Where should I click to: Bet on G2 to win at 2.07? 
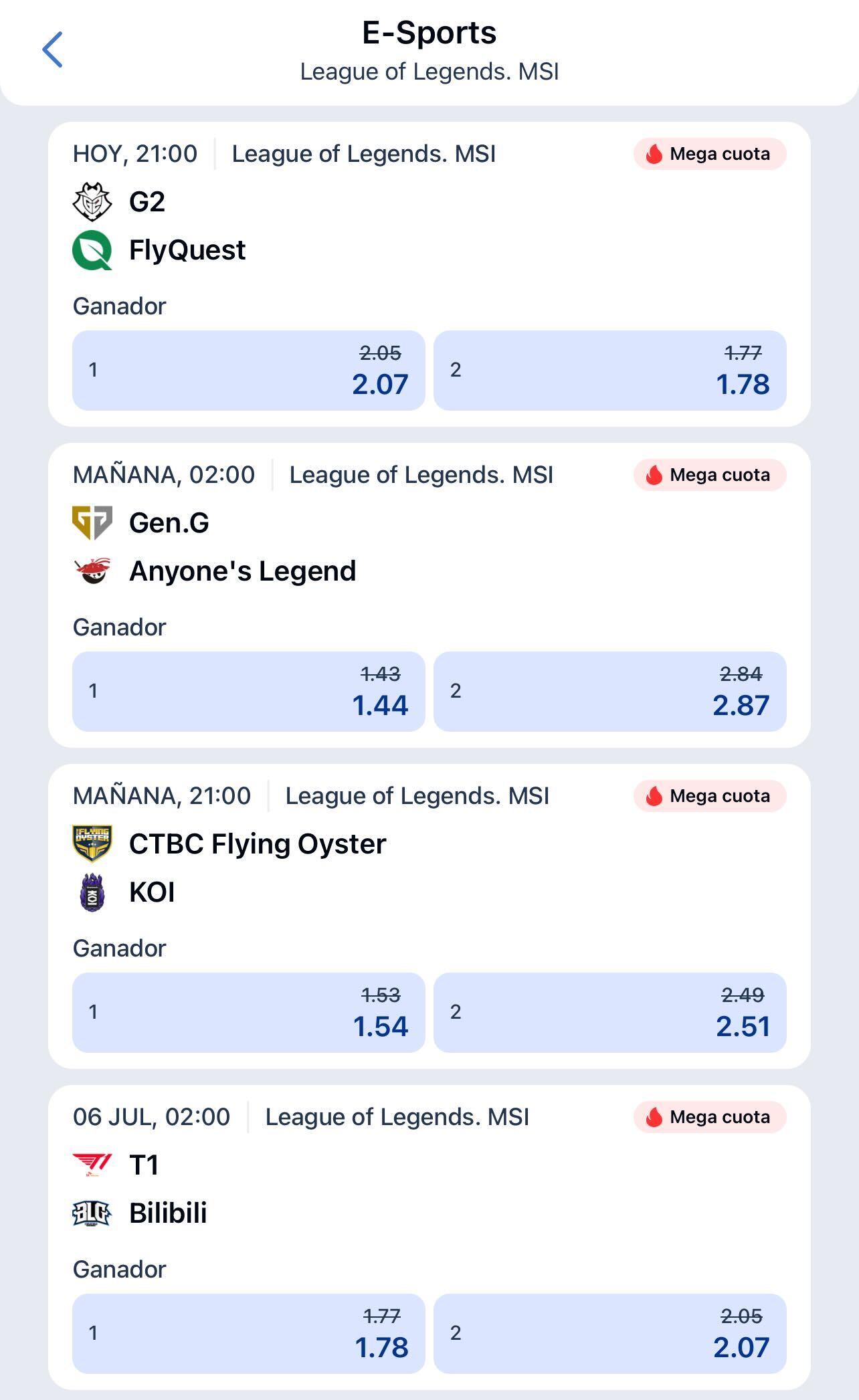coord(248,371)
